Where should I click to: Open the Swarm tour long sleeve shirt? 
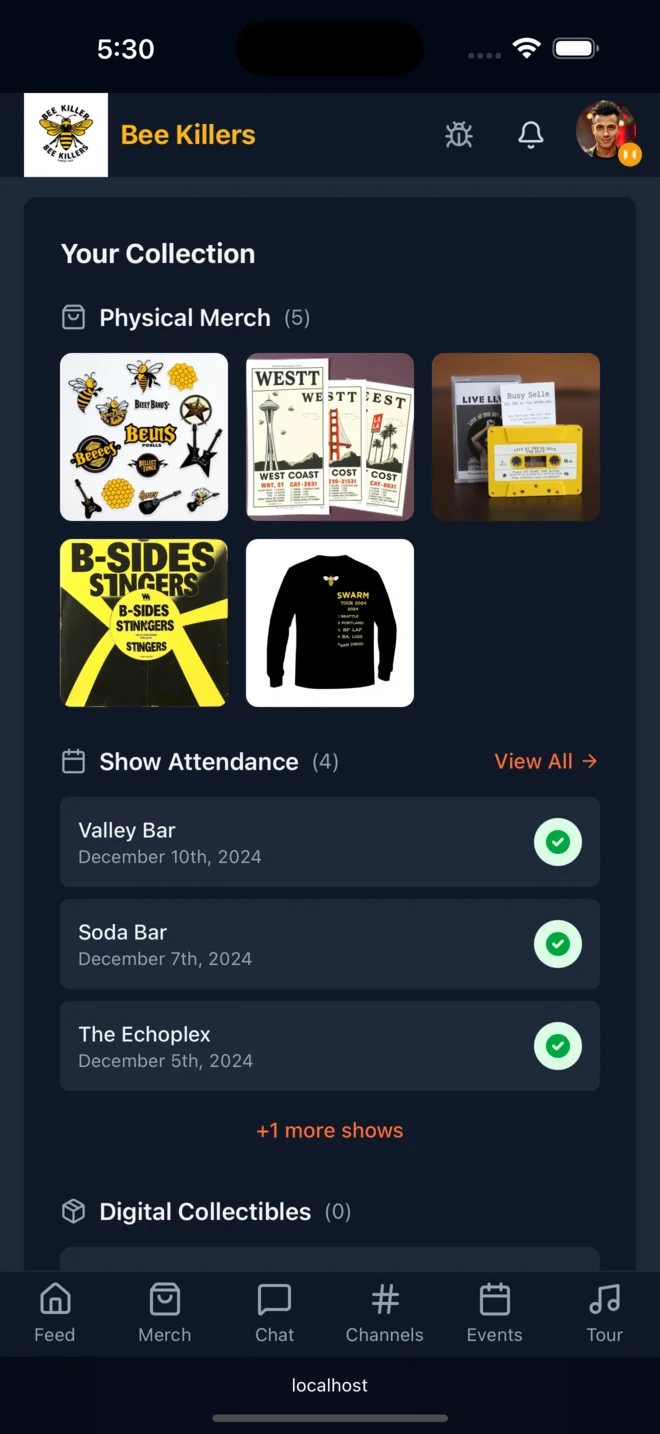(x=330, y=623)
